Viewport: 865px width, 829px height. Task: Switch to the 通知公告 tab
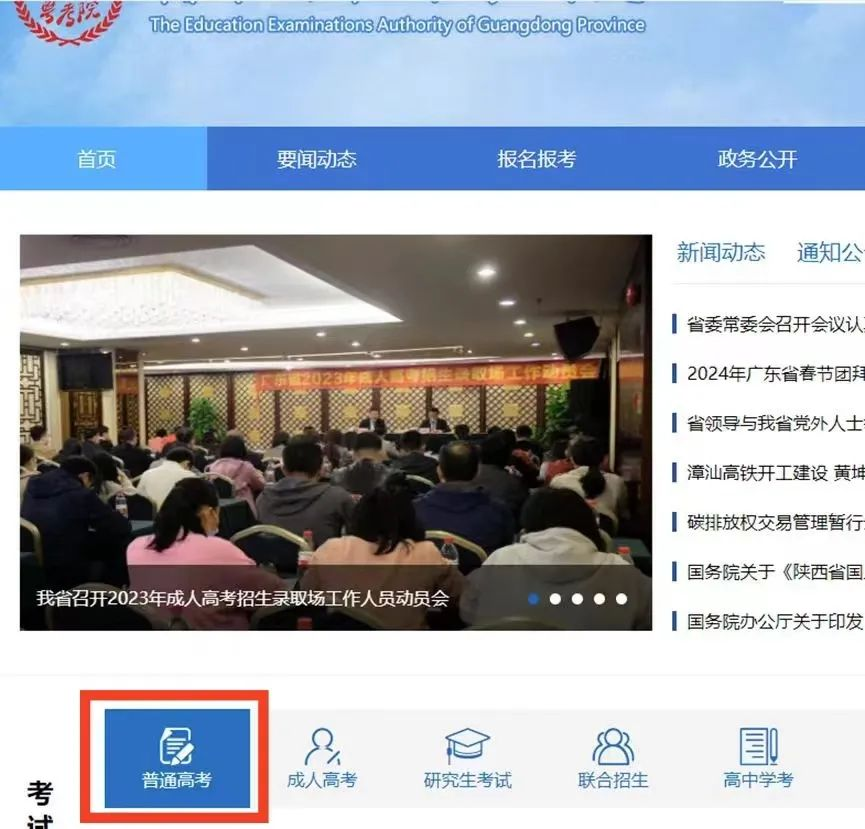tap(830, 253)
